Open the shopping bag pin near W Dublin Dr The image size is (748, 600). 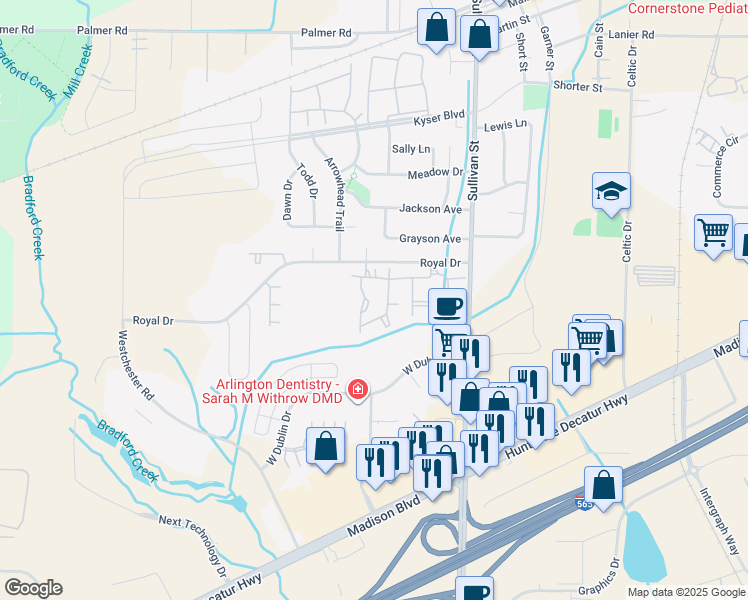325,449
